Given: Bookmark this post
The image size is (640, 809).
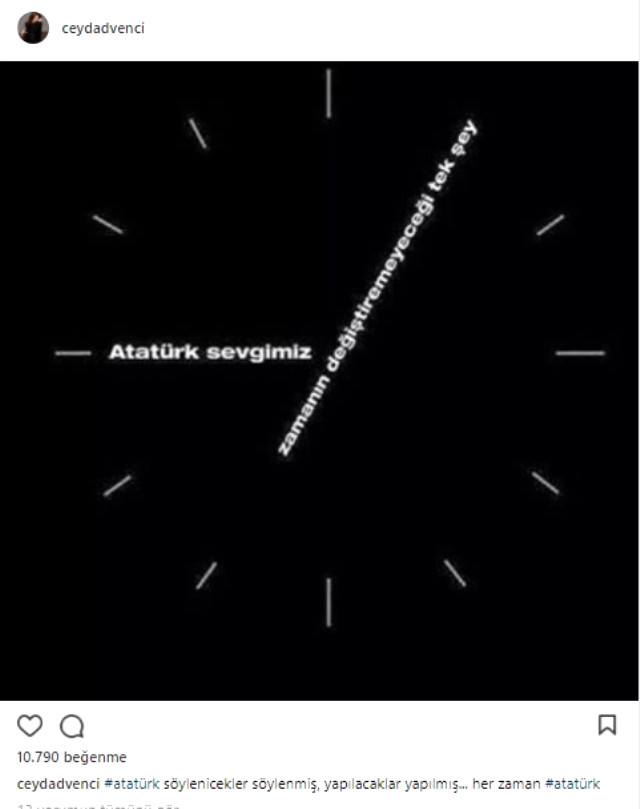Looking at the screenshot, I should tap(607, 725).
